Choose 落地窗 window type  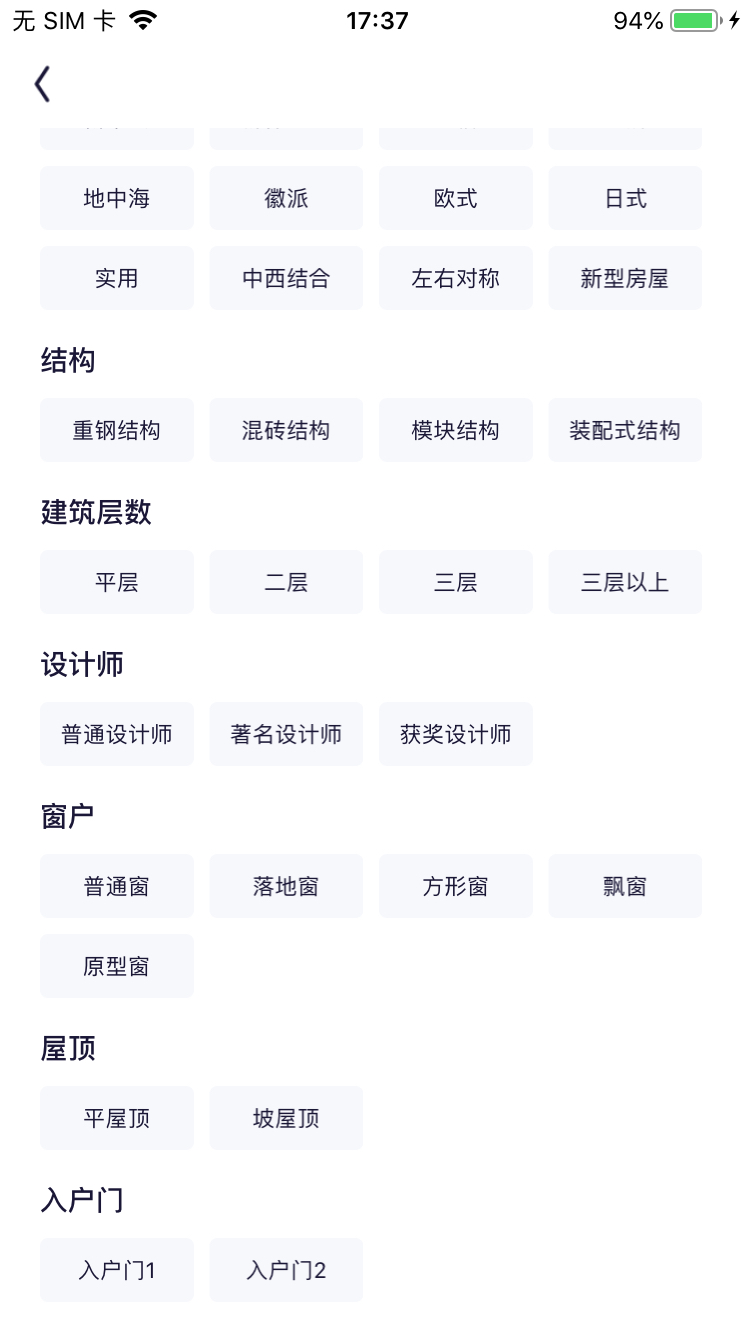[286, 886]
